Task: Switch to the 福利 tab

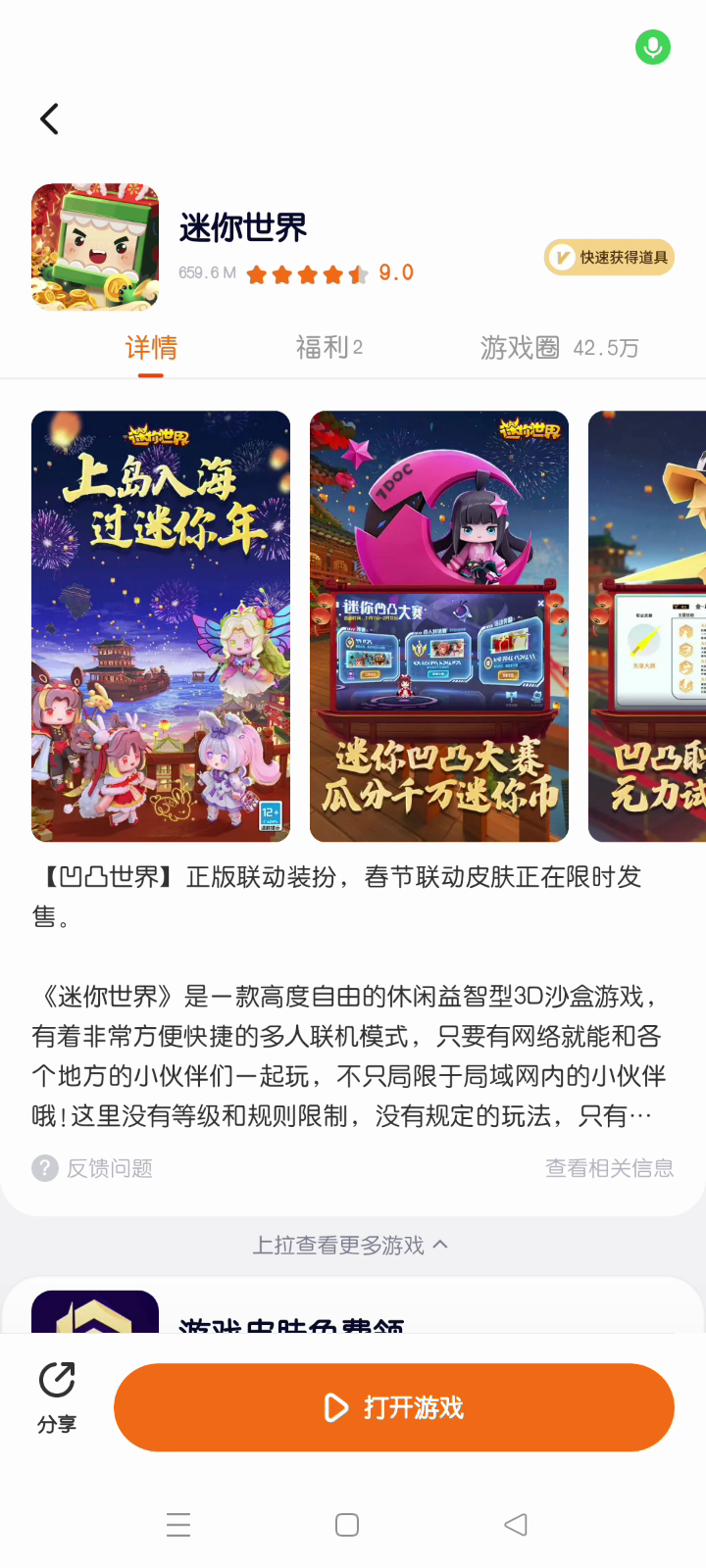Action: (328, 348)
